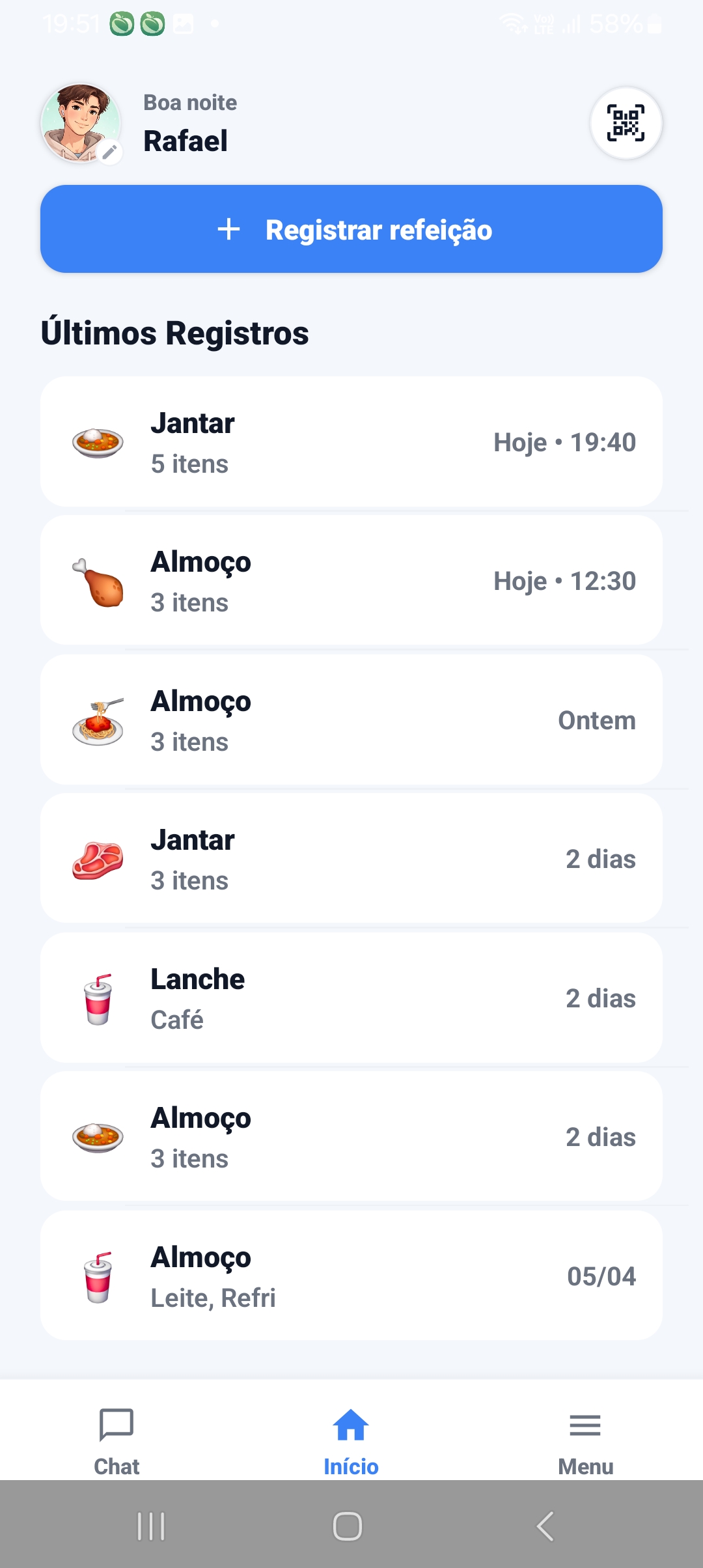Open the Menu hamburger icon
The width and height of the screenshot is (703, 1568).
(x=585, y=1425)
